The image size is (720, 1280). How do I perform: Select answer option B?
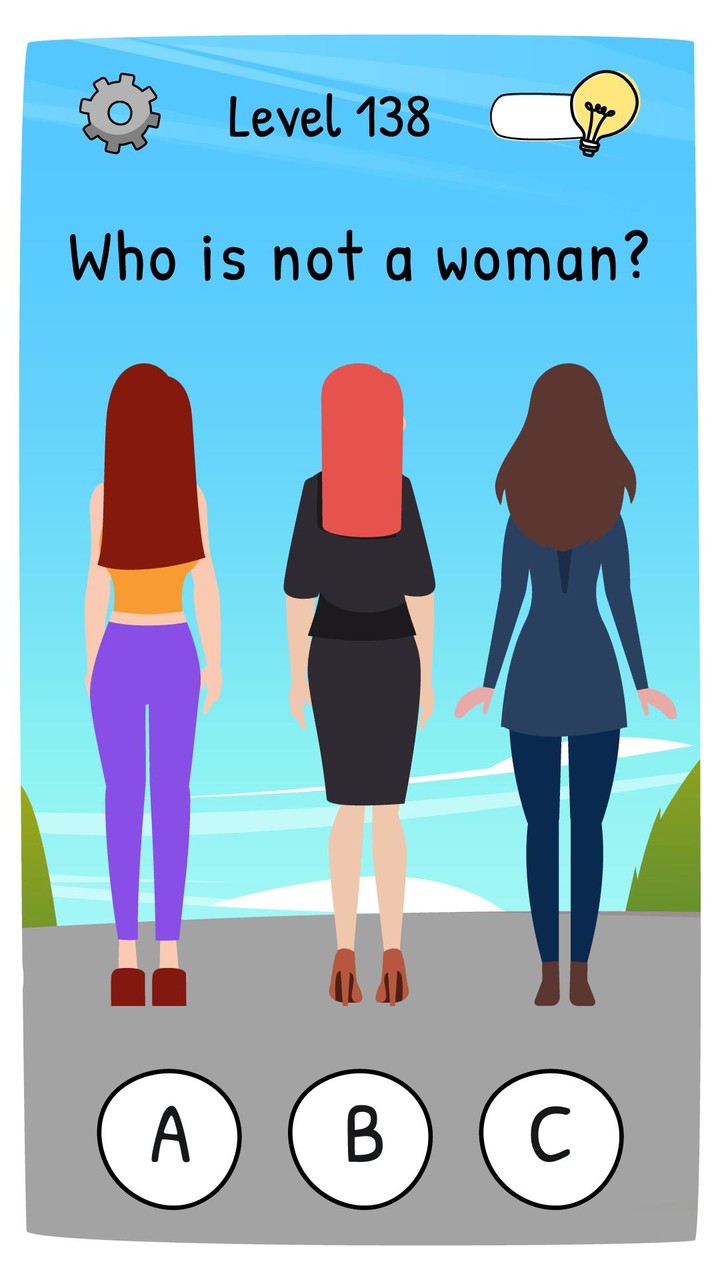(x=362, y=1132)
